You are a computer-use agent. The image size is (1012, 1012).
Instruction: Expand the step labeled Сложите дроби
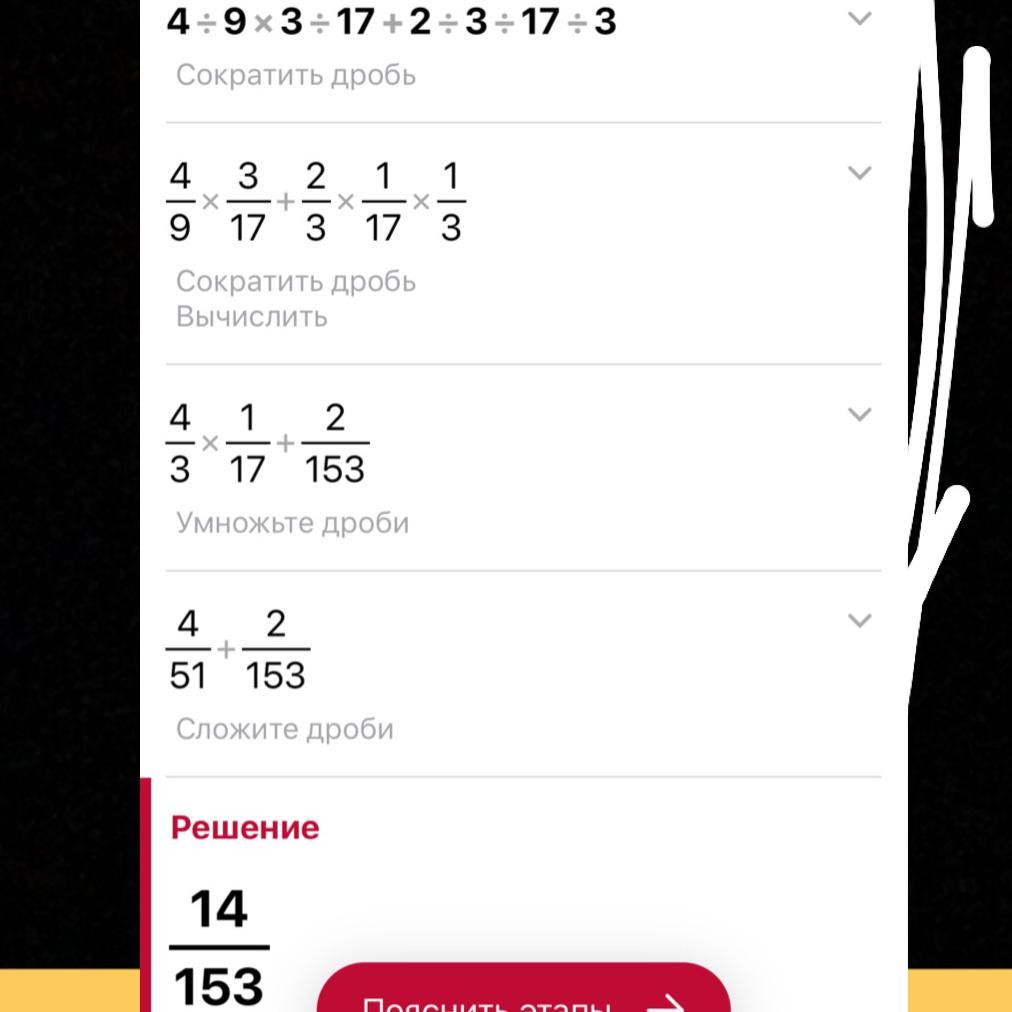pyautogui.click(x=859, y=621)
